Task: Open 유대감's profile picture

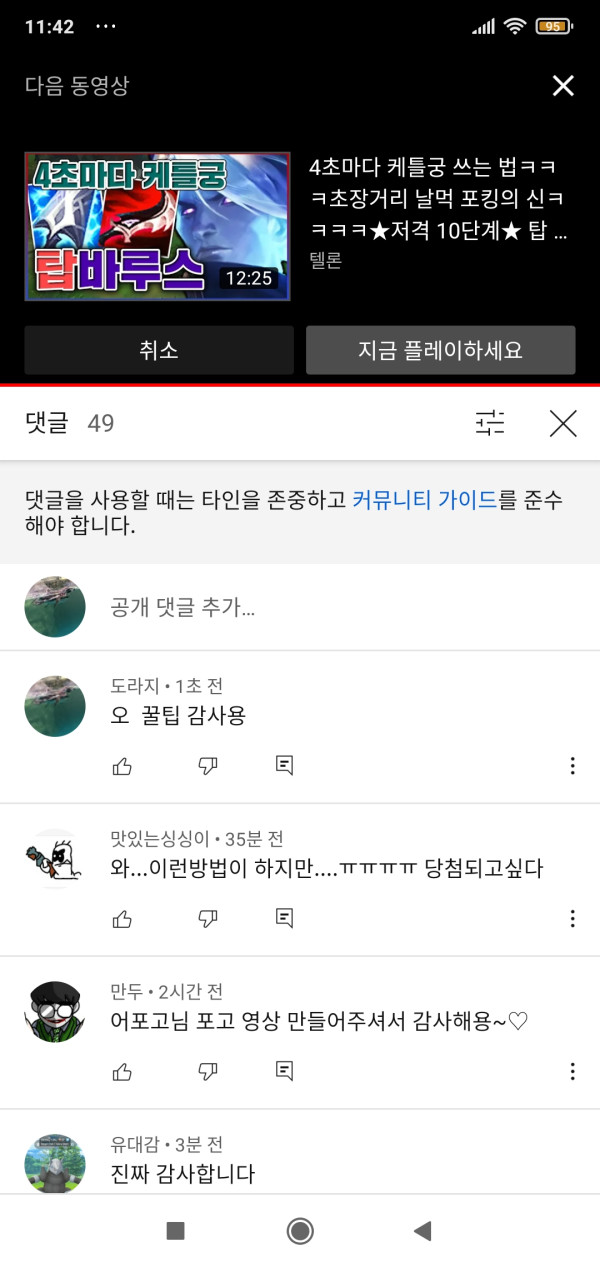Action: [x=54, y=1163]
